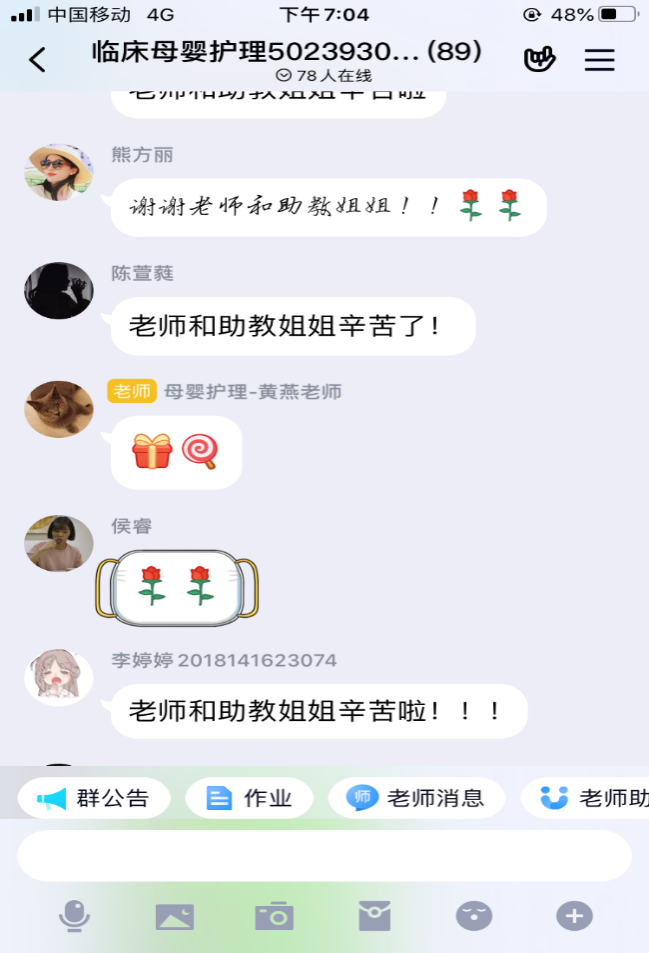View 李婷婷's profile avatar
The image size is (649, 953).
point(59,678)
